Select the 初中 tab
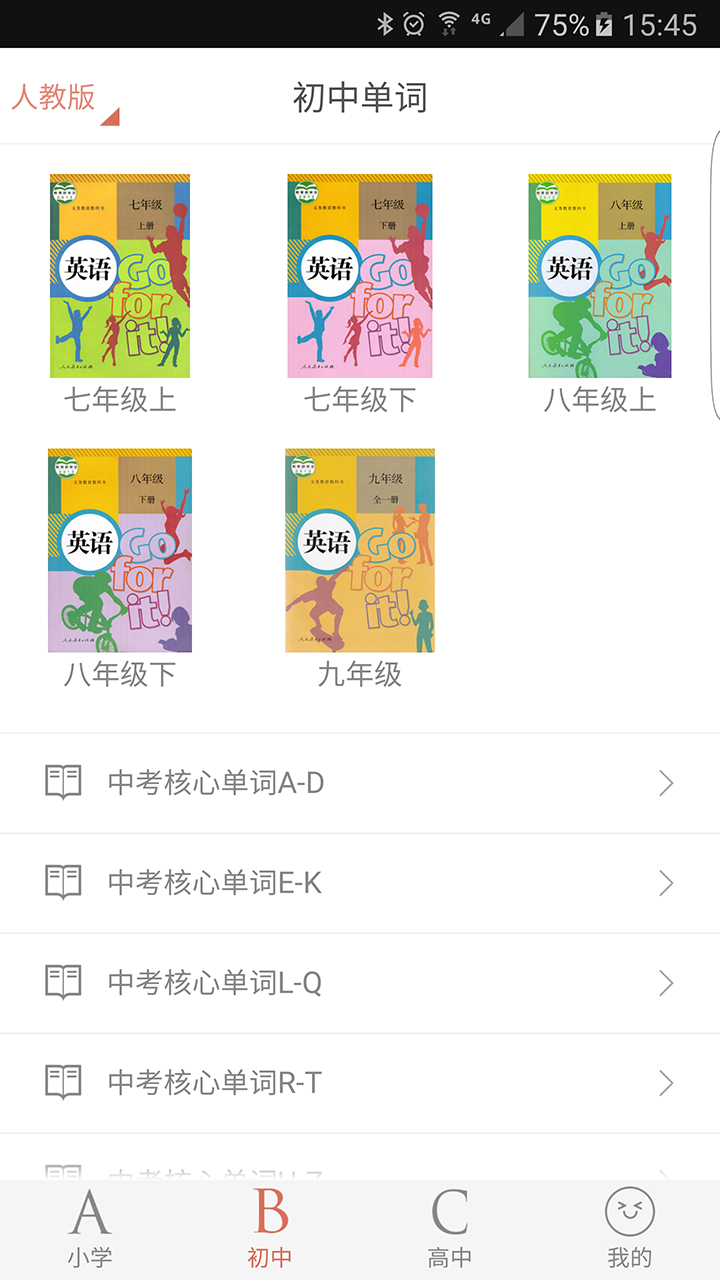 pos(270,1230)
